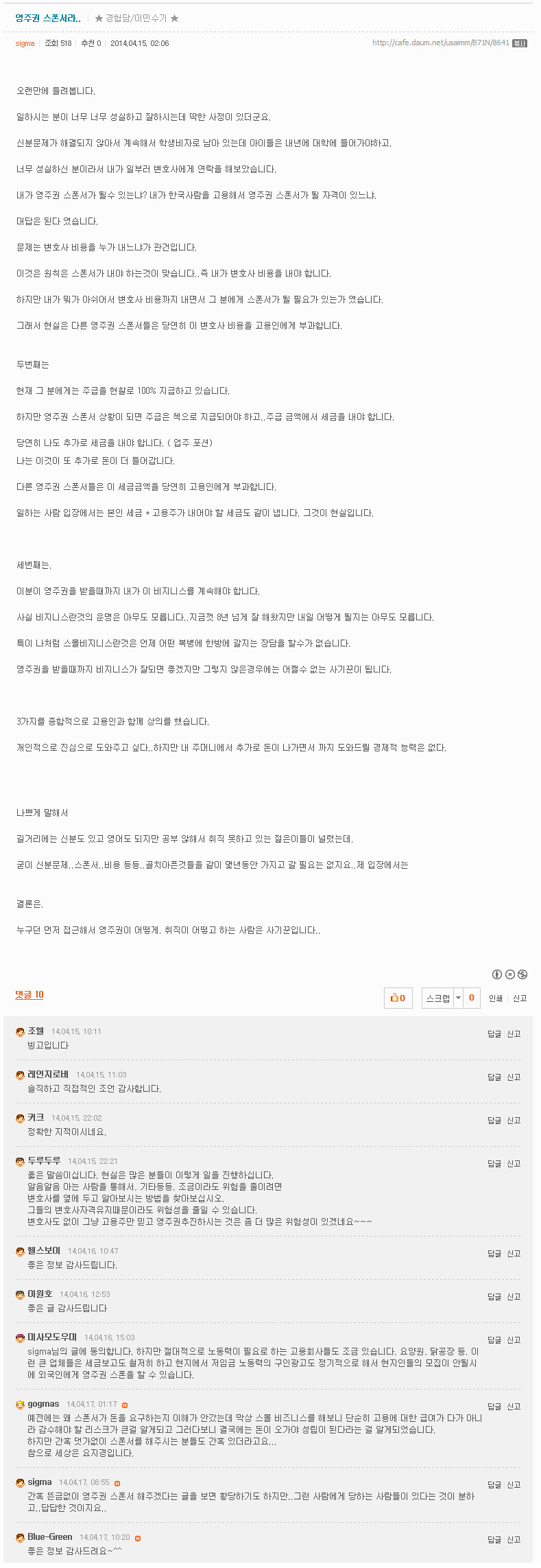Screen dimensions: 541x1568
Task: Report the post with 신고 beside 인쇄
Action: click(x=520, y=998)
